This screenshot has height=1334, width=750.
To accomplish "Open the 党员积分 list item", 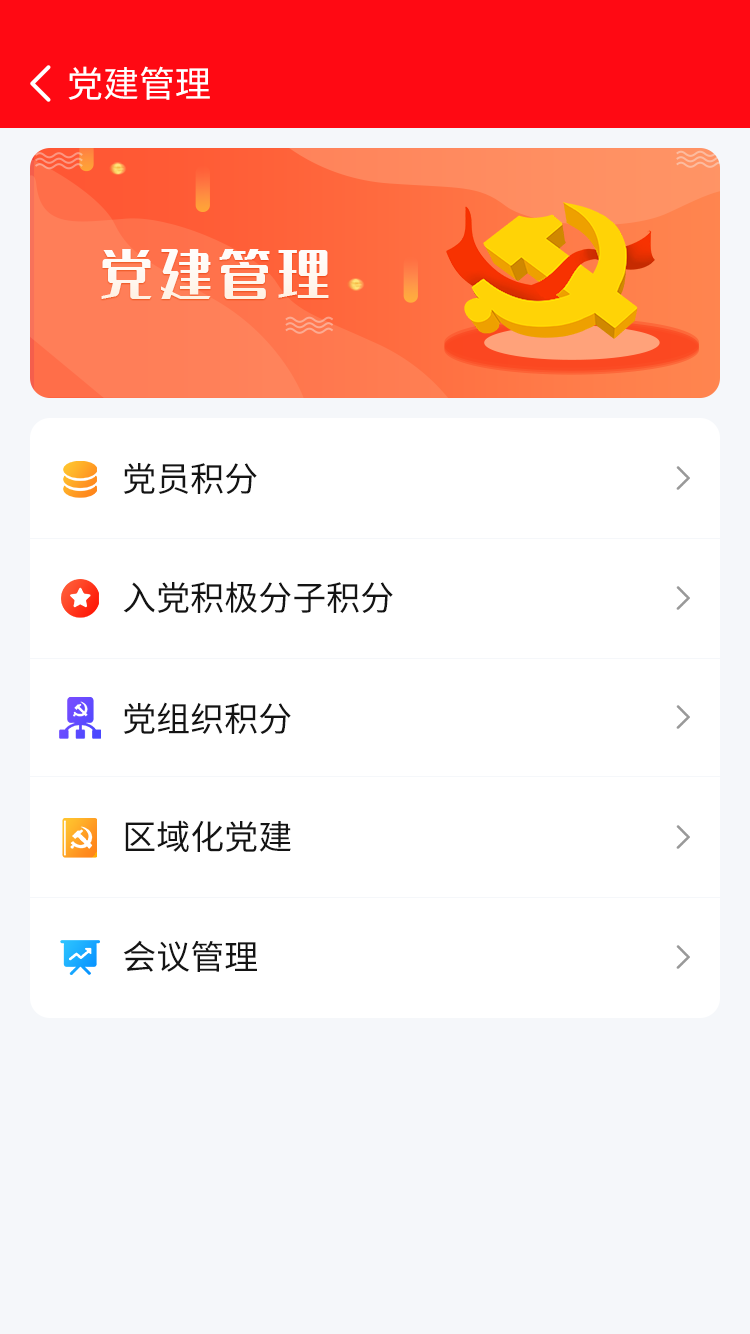I will coord(375,479).
